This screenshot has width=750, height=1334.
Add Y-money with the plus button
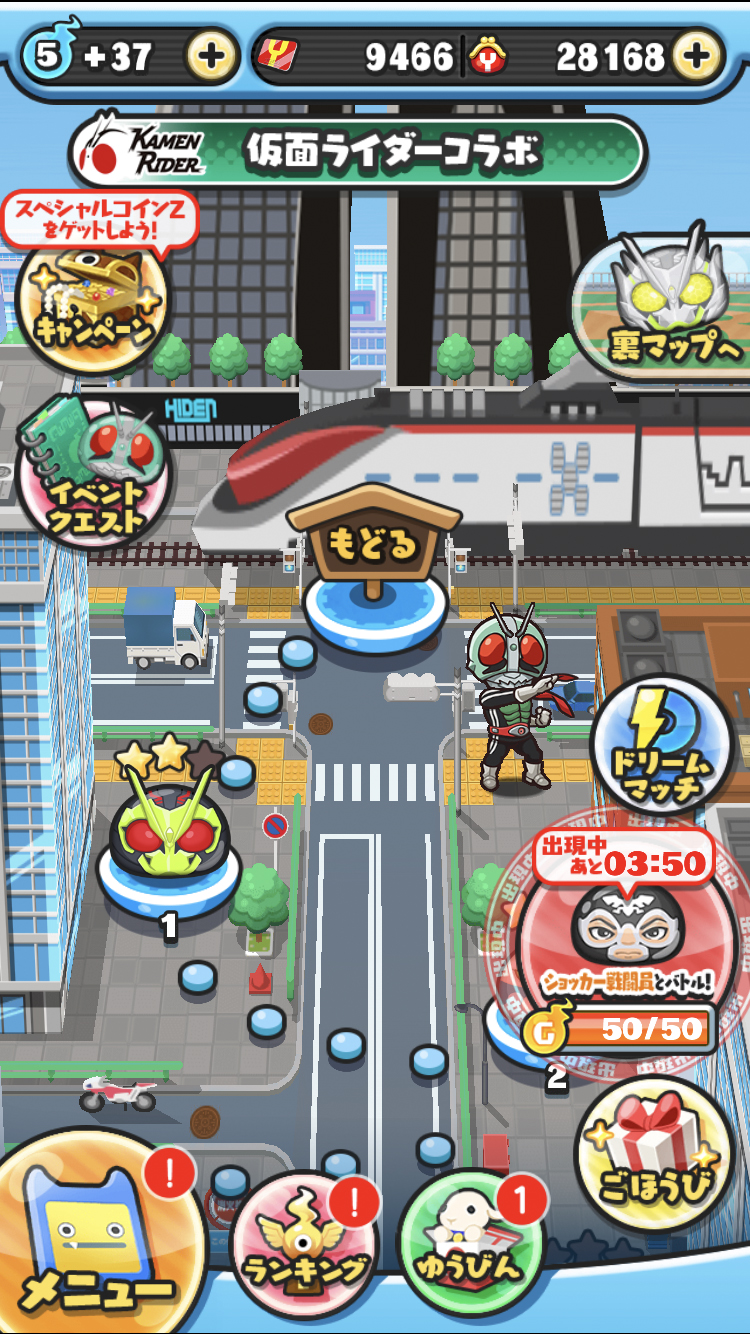coord(698,56)
